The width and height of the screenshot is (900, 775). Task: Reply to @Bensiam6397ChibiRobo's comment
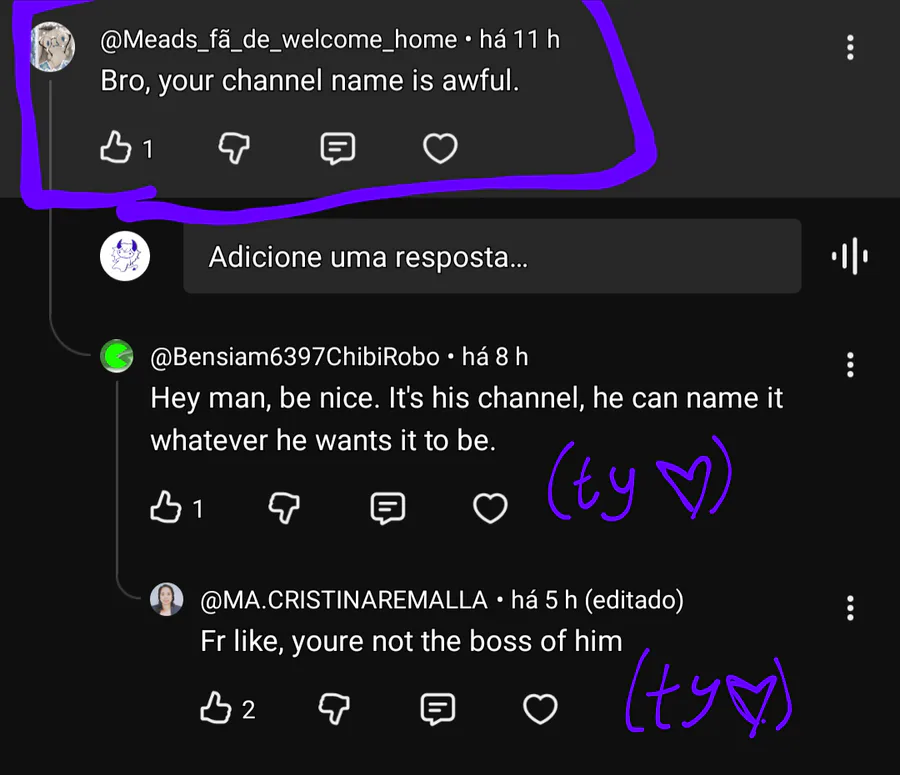click(x=387, y=508)
